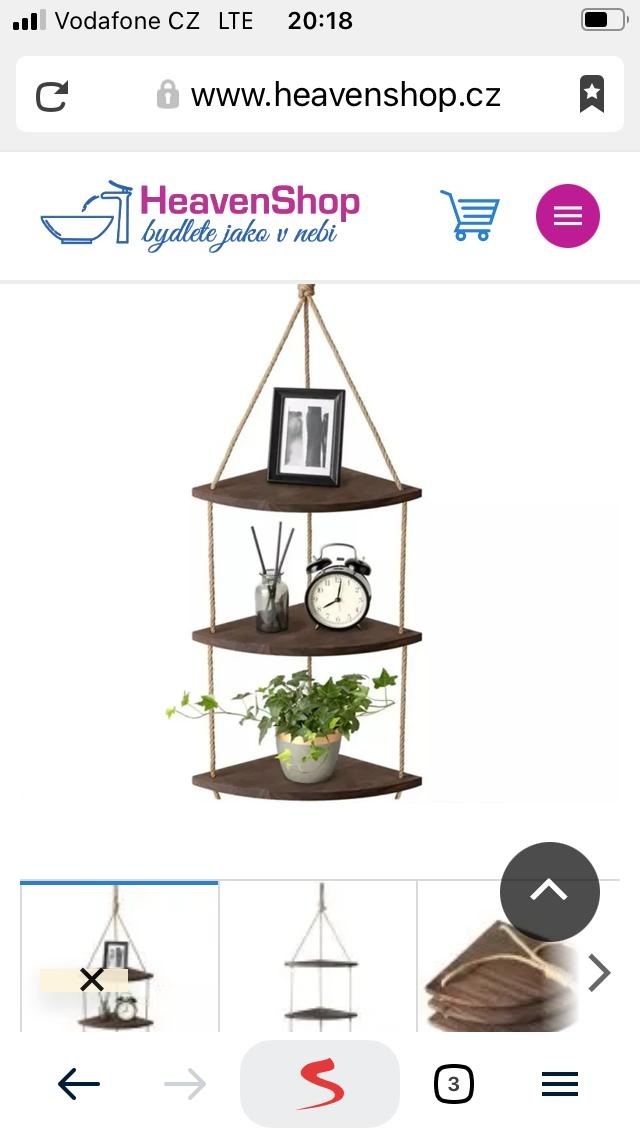Dismiss the small banner with X
The height and width of the screenshot is (1136, 640).
91,980
